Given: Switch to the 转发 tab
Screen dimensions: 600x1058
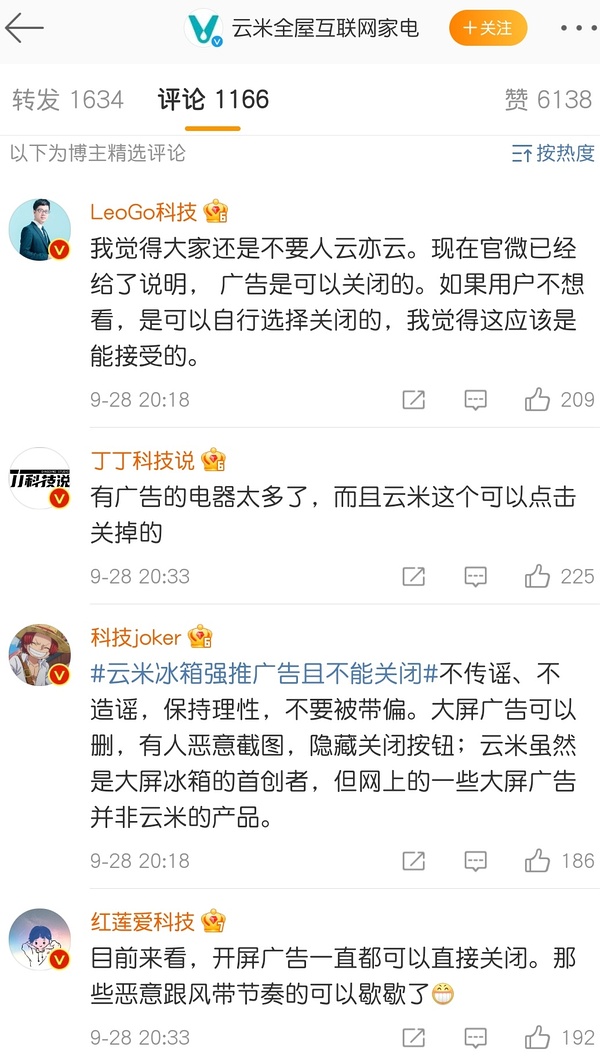Looking at the screenshot, I should point(68,99).
